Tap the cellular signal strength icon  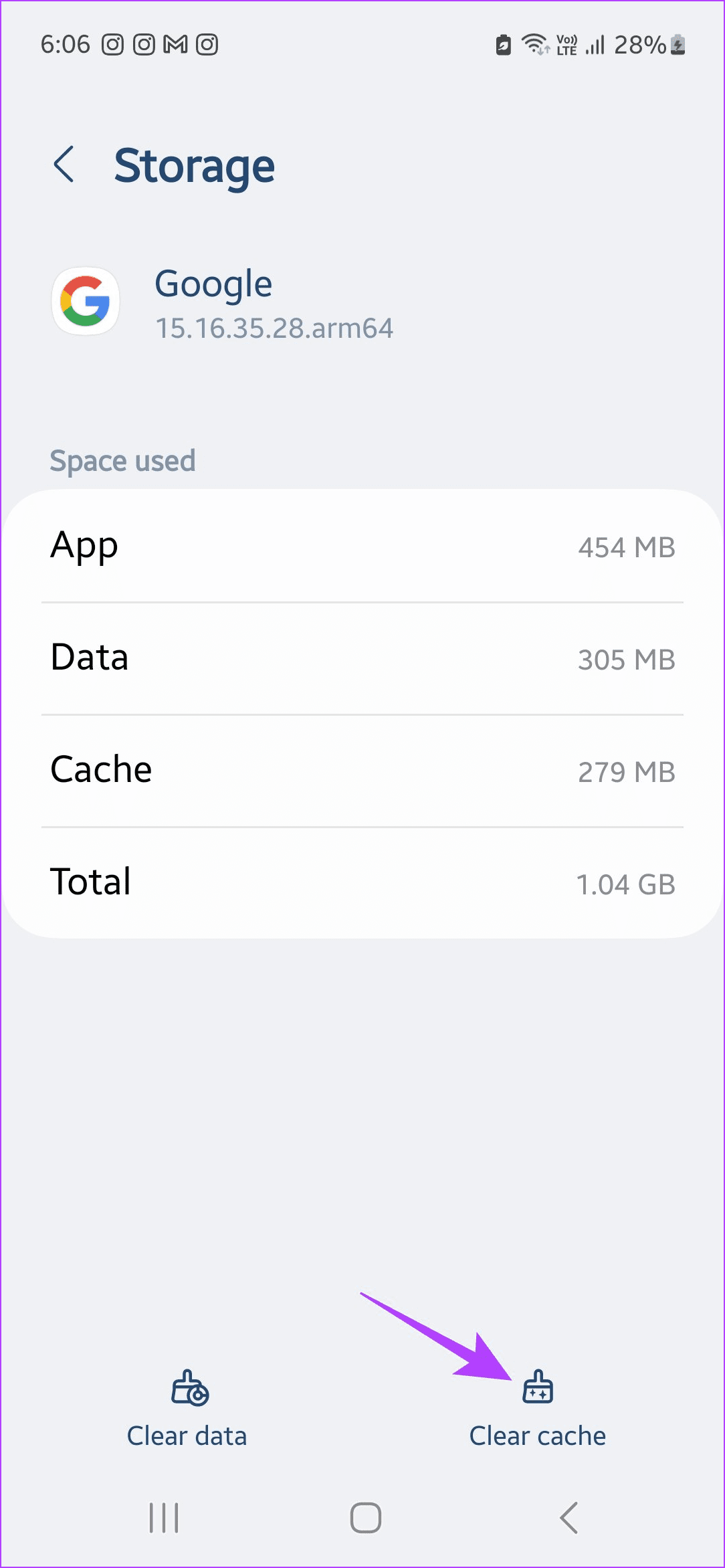(595, 44)
